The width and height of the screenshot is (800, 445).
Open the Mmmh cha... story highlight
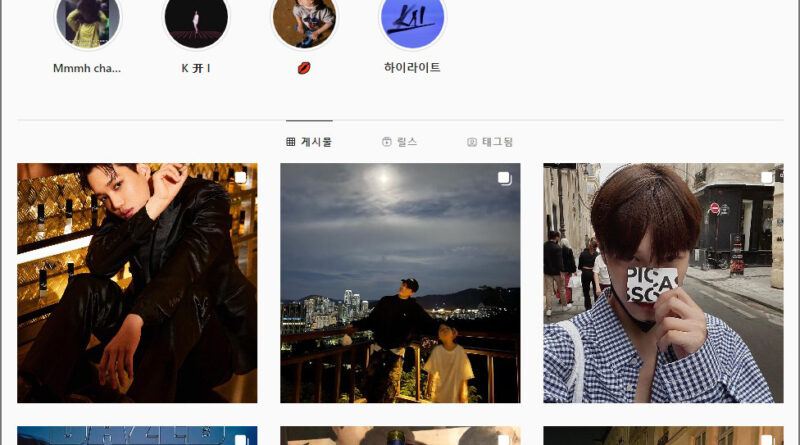pos(87,20)
